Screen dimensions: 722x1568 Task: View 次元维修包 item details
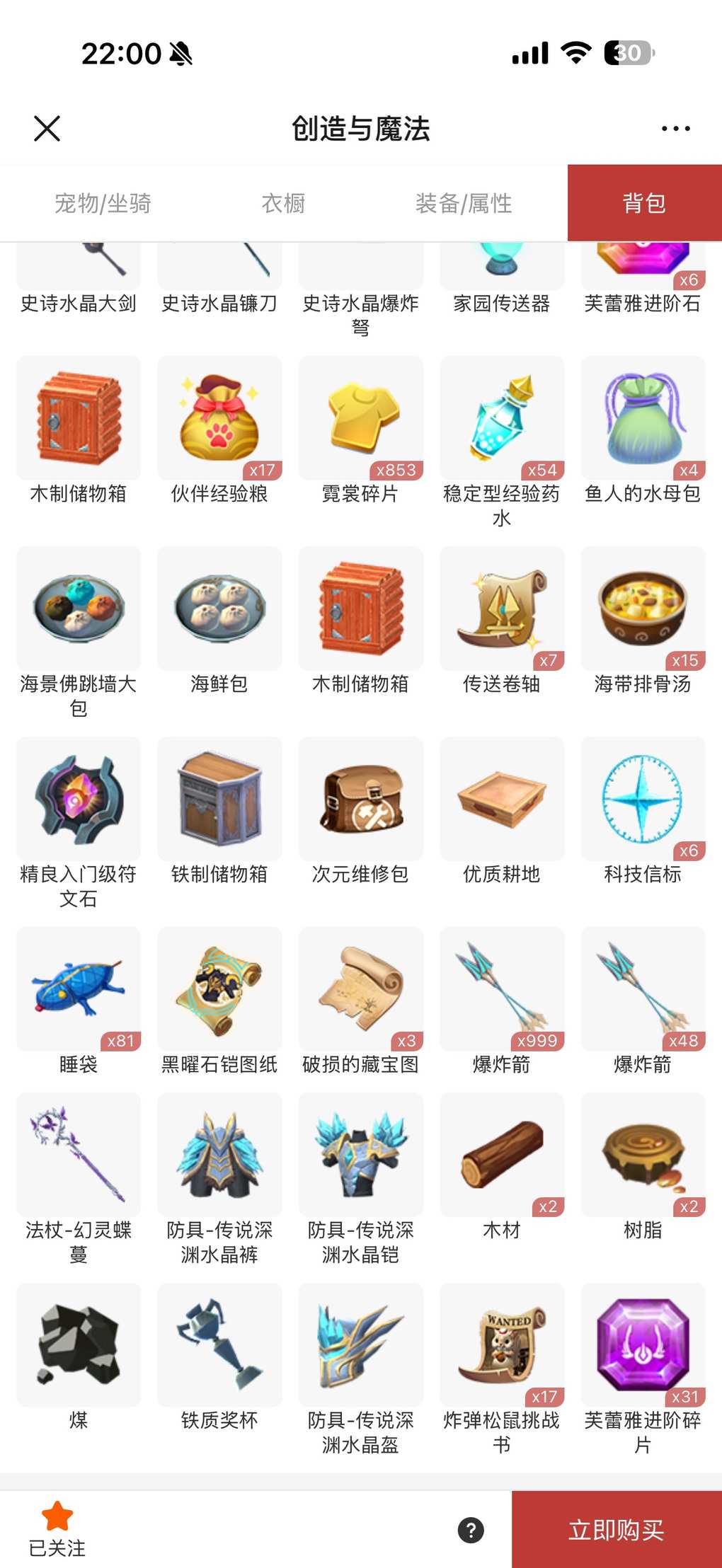361,800
